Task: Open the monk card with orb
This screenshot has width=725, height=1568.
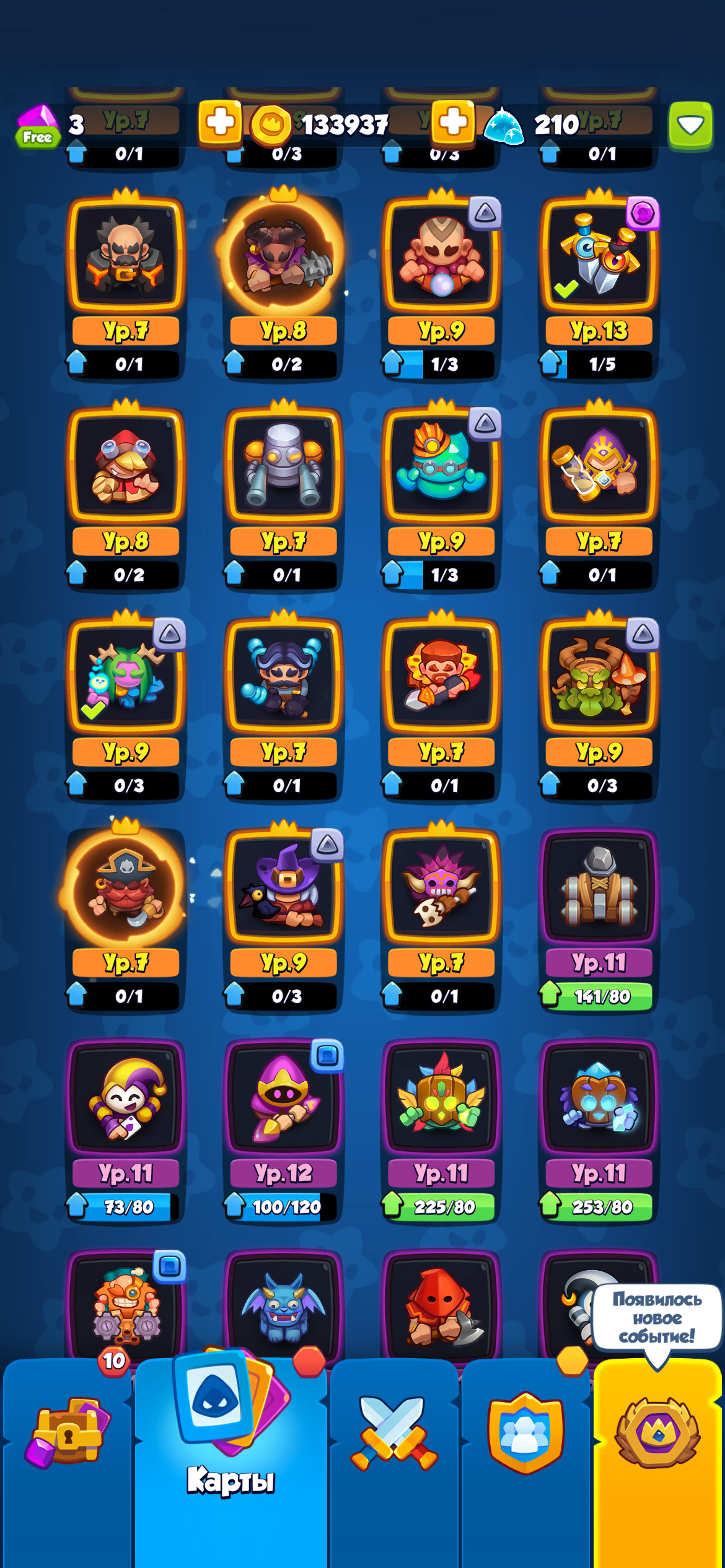Action: pos(441,255)
